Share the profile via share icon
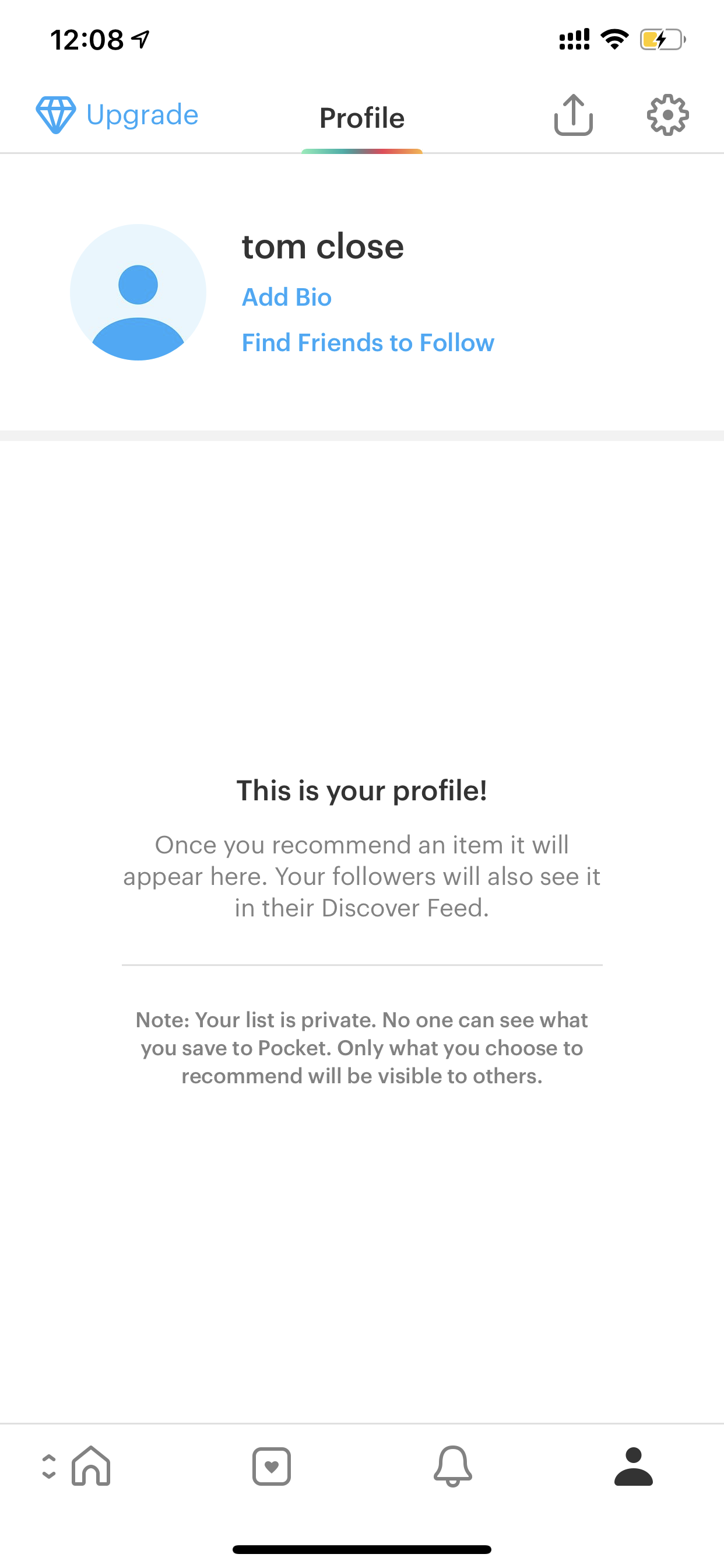This screenshot has width=724, height=1568. click(x=573, y=114)
